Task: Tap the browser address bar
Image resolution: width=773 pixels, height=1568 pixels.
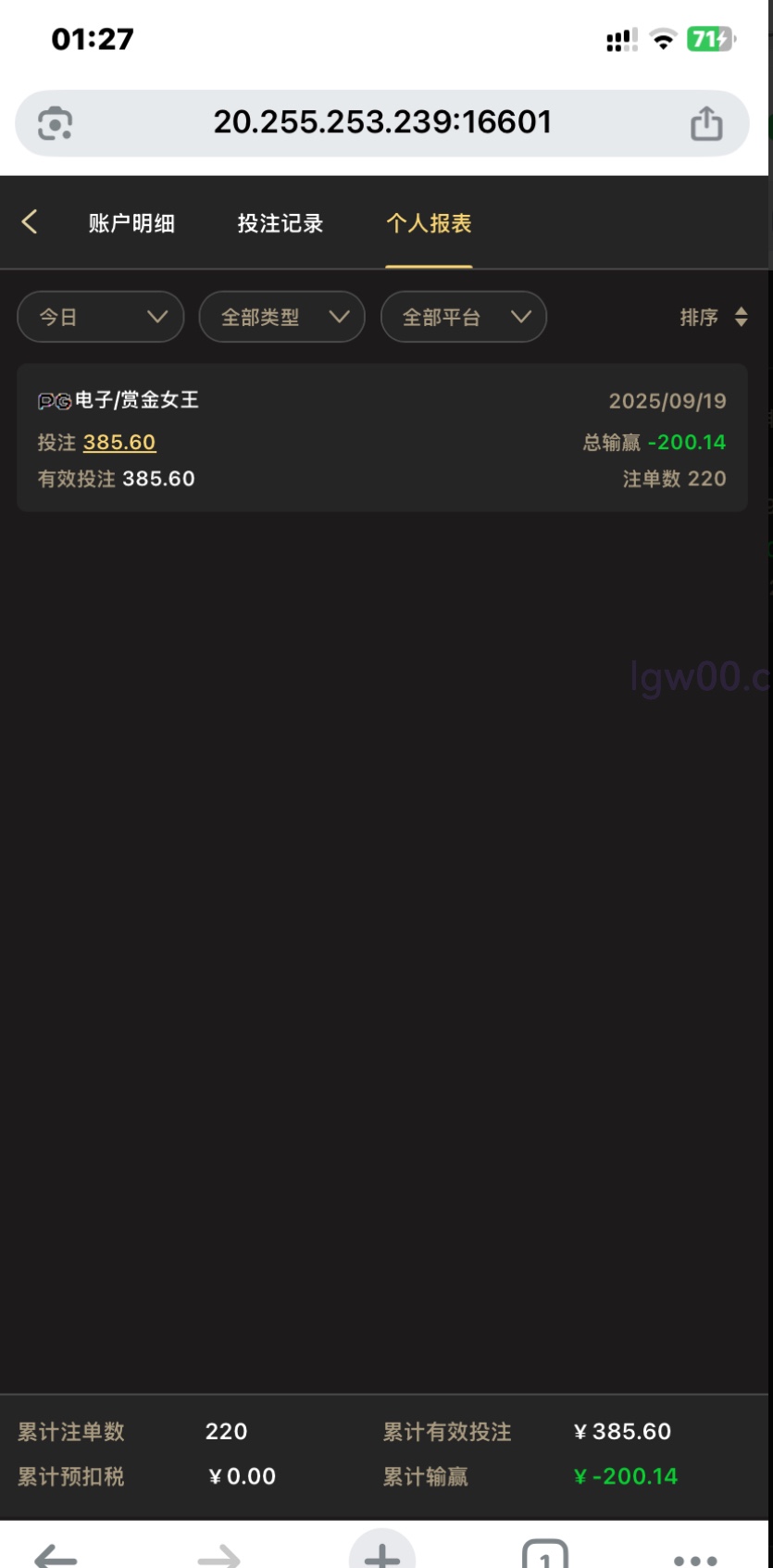Action: coord(382,122)
